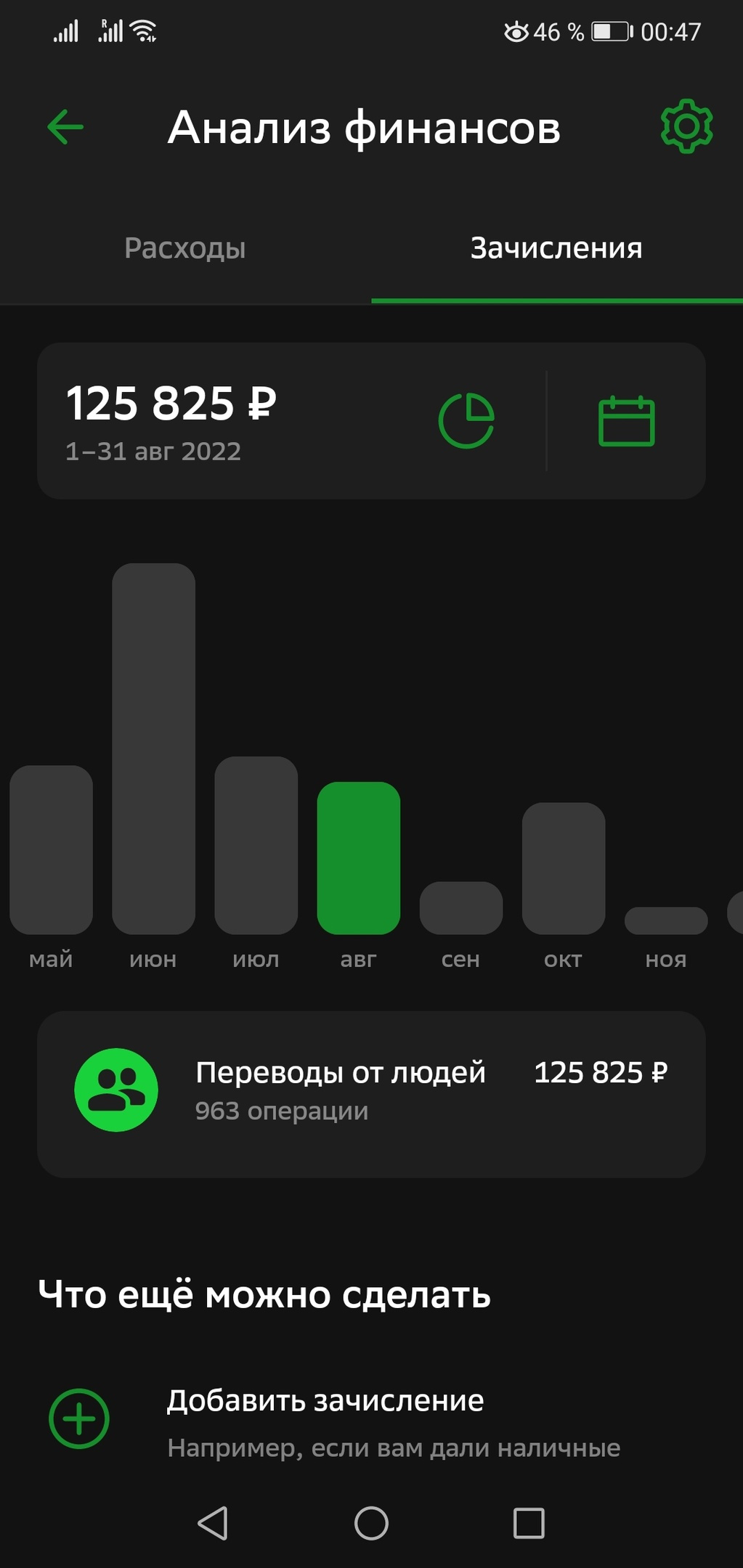Open the calendar period picker

[x=626, y=421]
